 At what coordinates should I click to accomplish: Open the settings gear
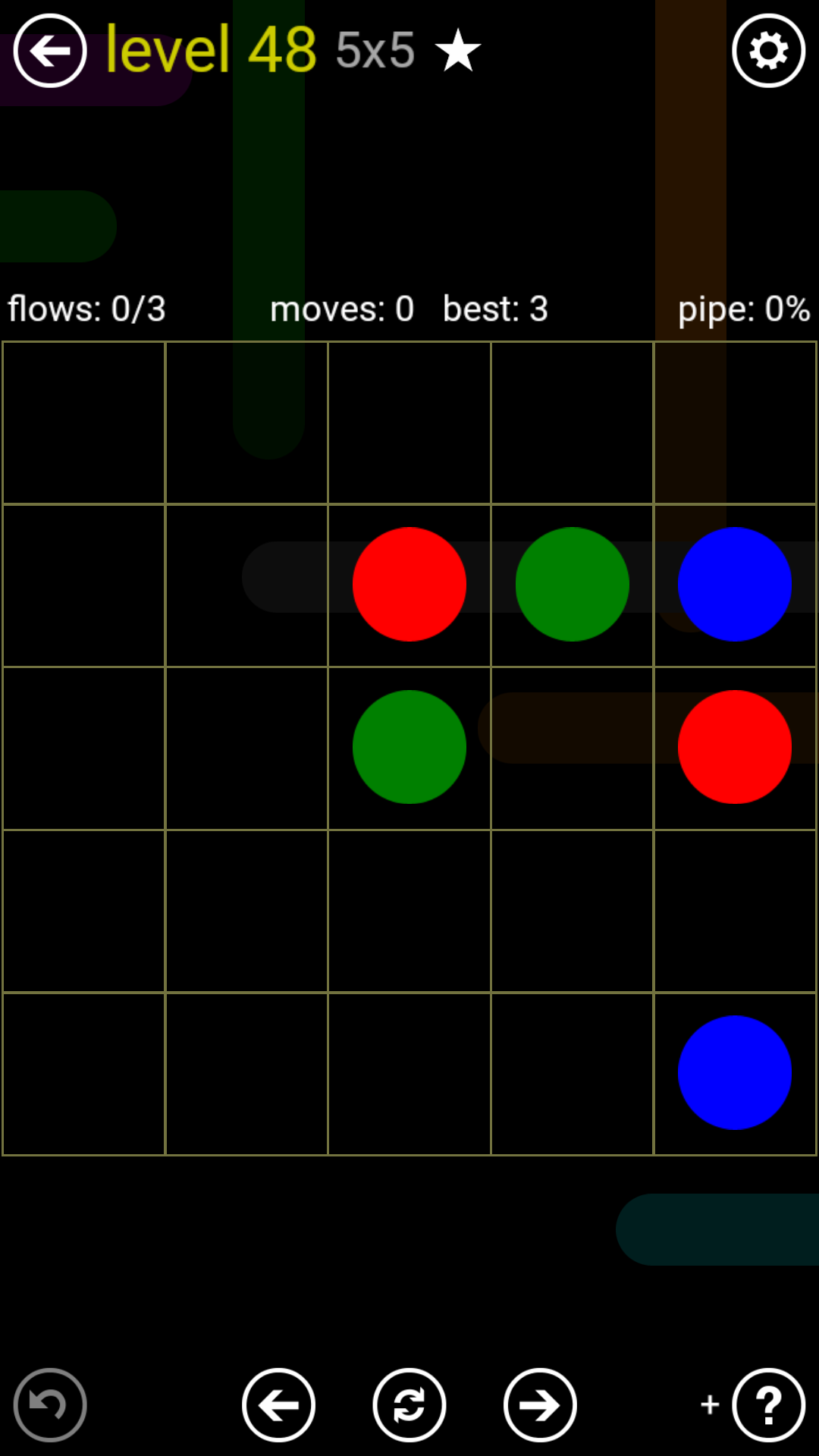pos(768,51)
